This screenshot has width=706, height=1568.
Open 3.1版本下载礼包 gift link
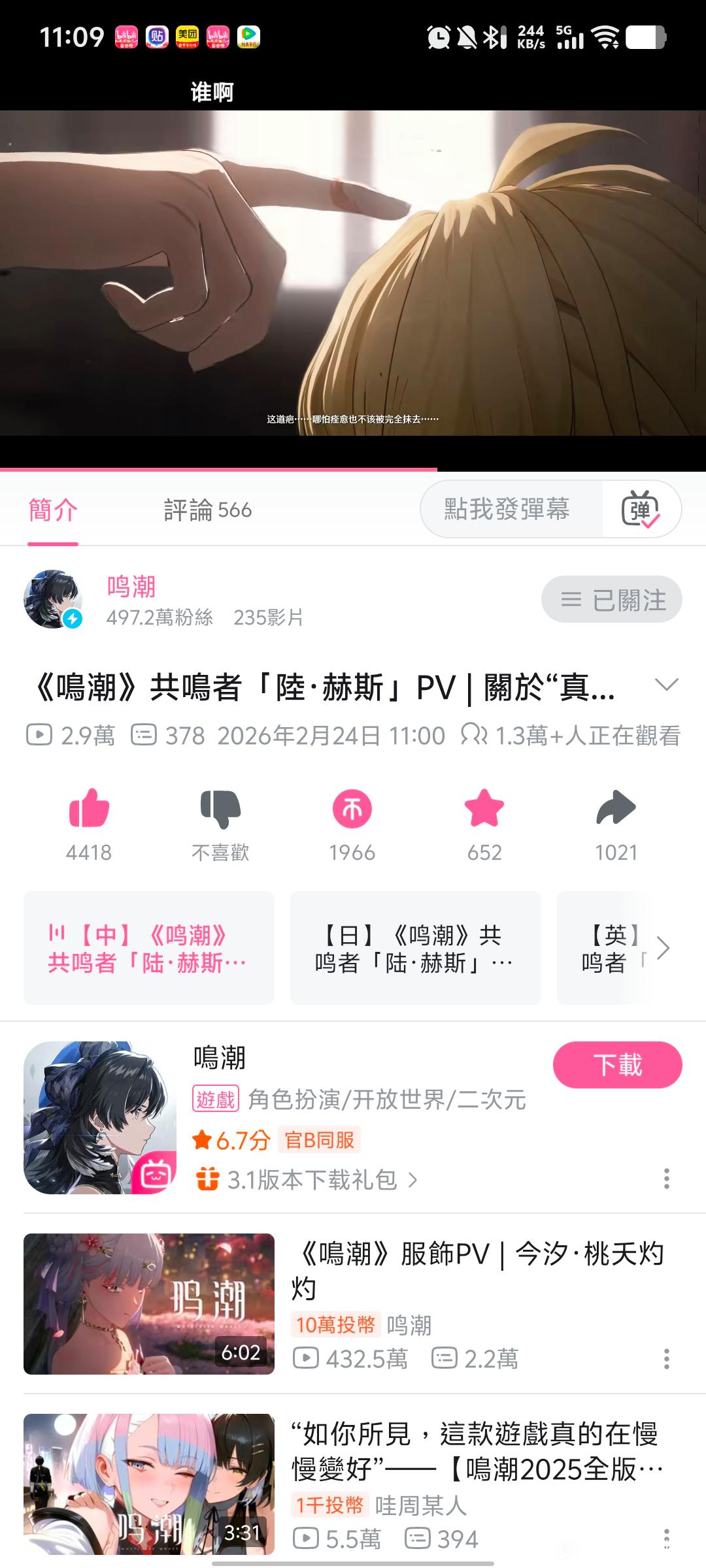coord(312,1179)
